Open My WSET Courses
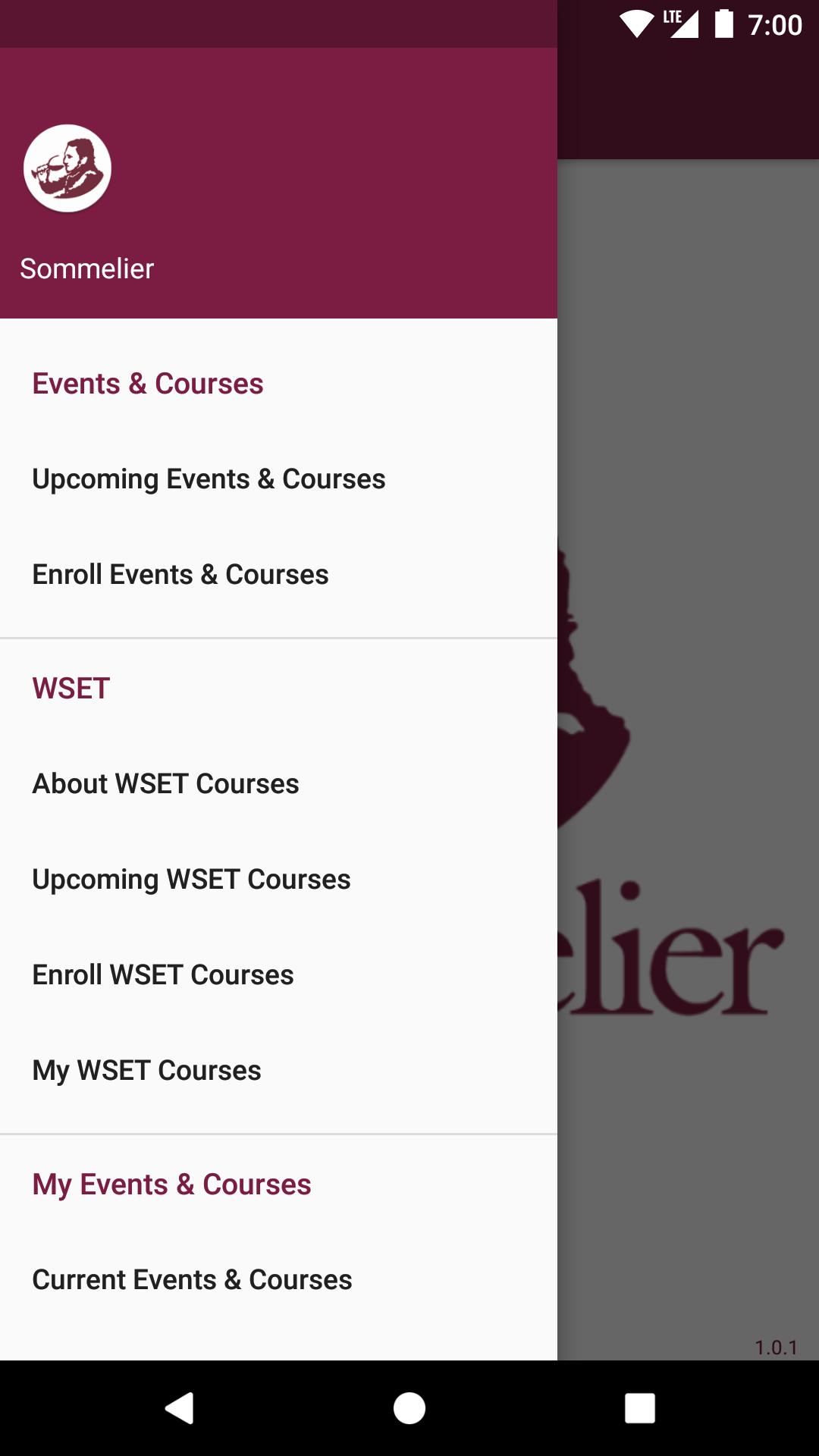 pyautogui.click(x=146, y=1071)
